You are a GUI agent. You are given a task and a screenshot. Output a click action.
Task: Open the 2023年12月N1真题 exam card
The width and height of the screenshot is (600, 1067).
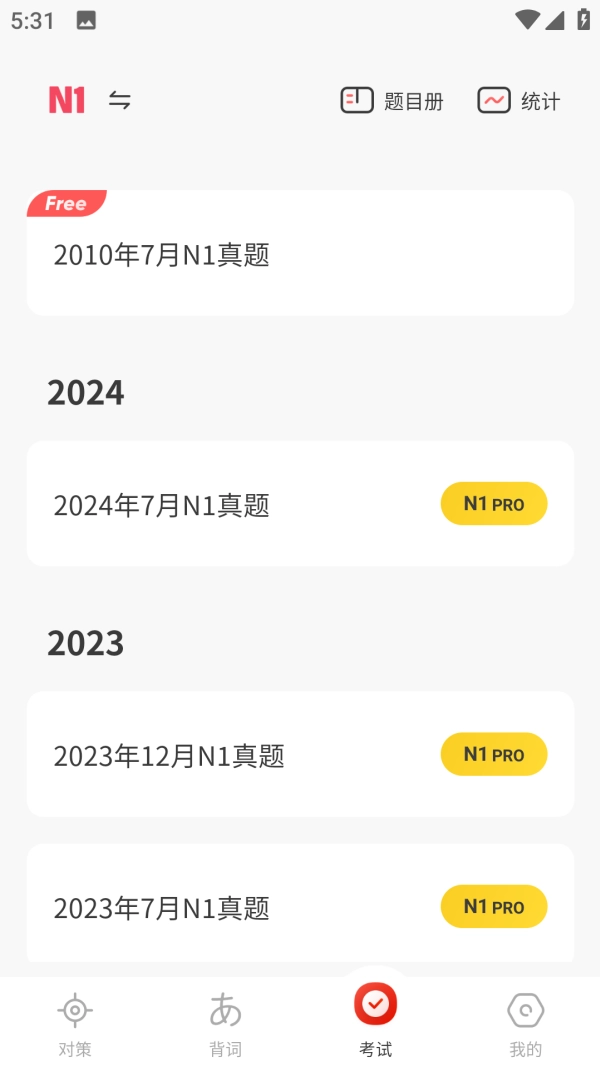[x=300, y=754]
